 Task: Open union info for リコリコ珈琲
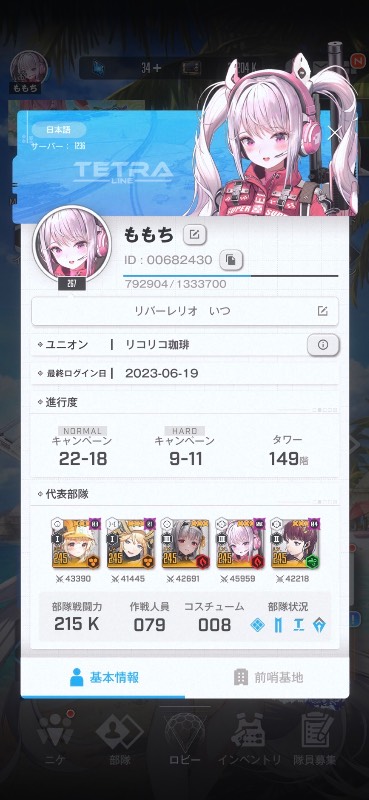point(323,345)
